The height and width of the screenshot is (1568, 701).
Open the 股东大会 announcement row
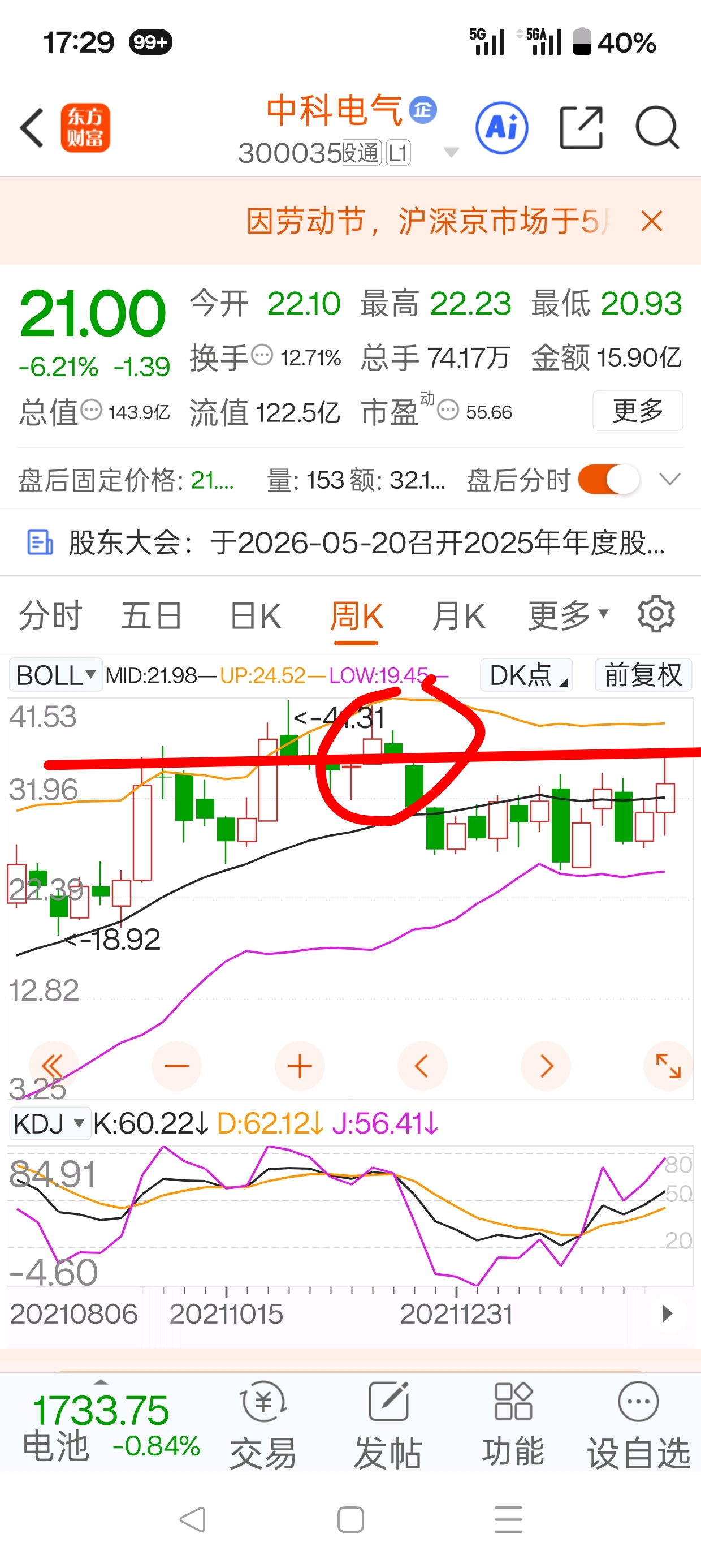click(x=350, y=542)
